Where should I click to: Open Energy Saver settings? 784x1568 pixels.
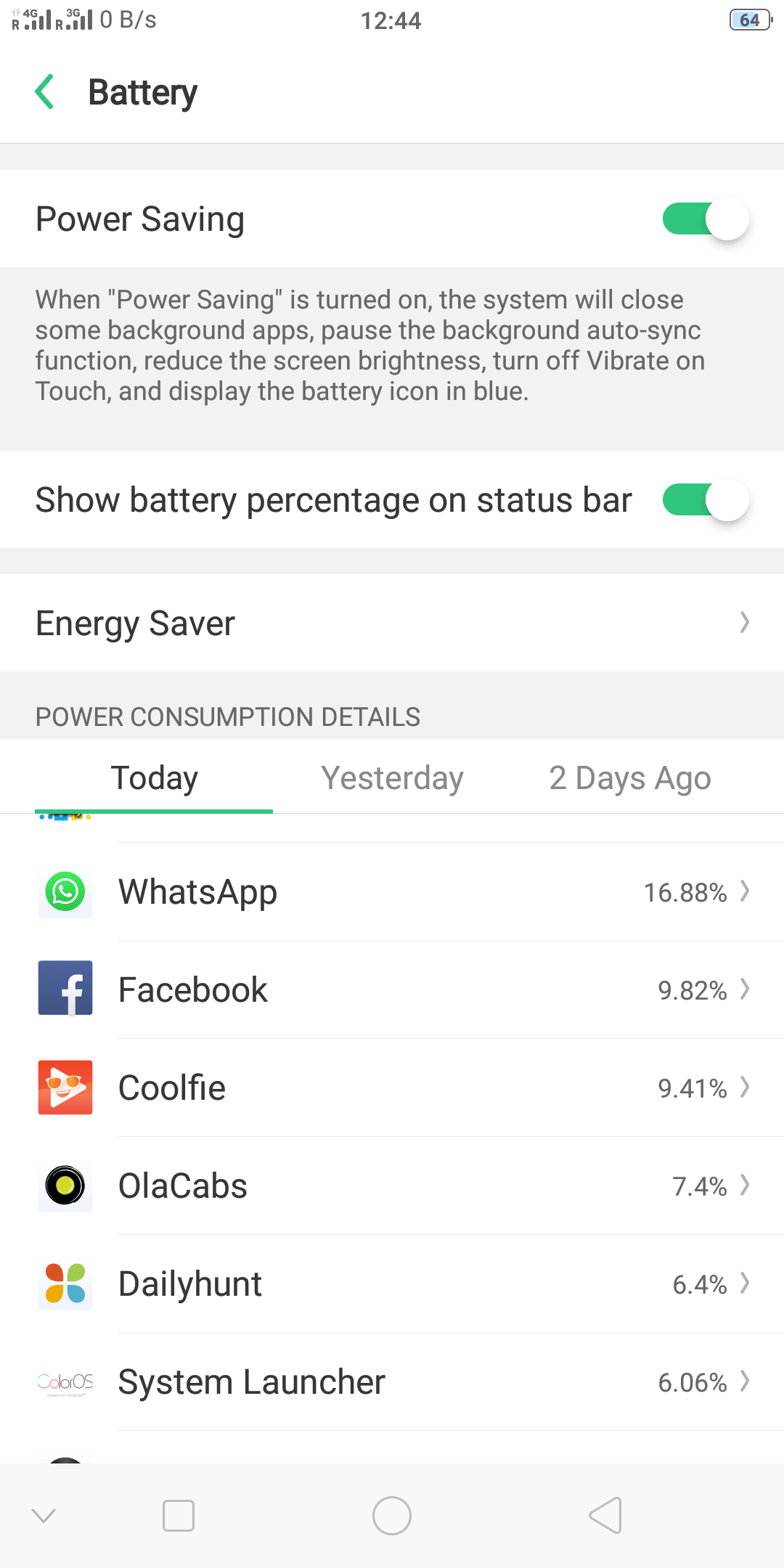(x=392, y=623)
